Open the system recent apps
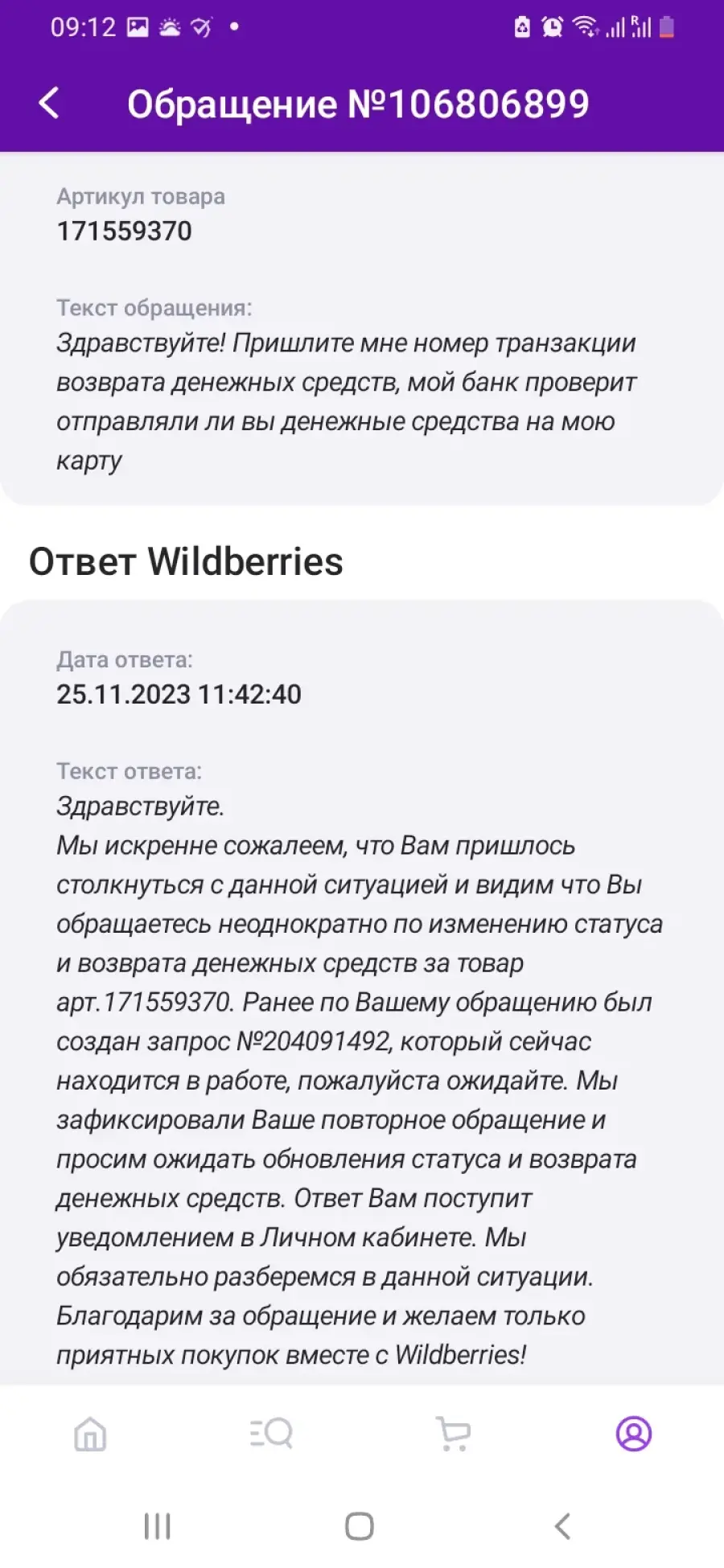 [x=158, y=1525]
